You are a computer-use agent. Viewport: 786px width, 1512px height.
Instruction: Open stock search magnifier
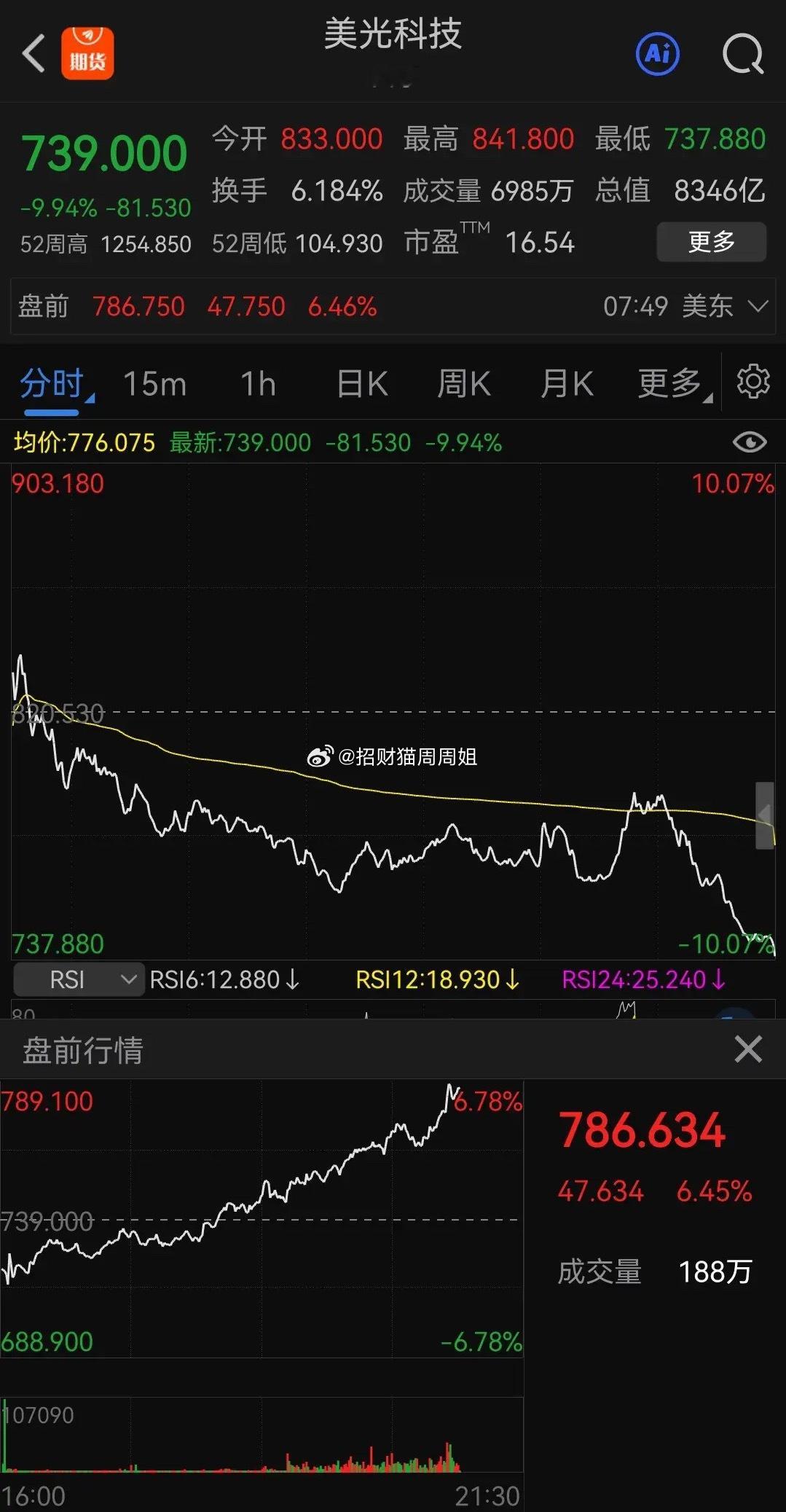tap(743, 54)
